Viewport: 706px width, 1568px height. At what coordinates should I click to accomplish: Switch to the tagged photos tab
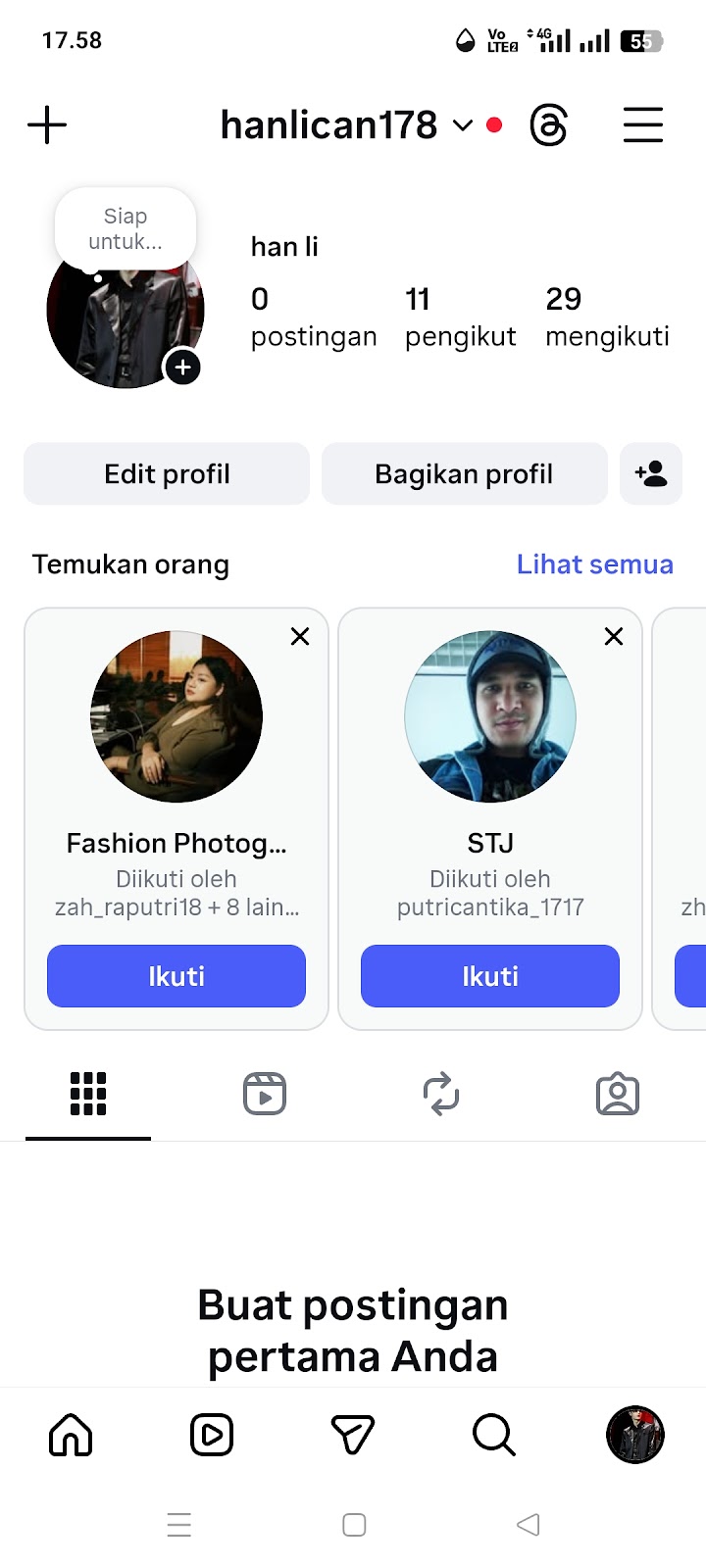coord(618,1094)
